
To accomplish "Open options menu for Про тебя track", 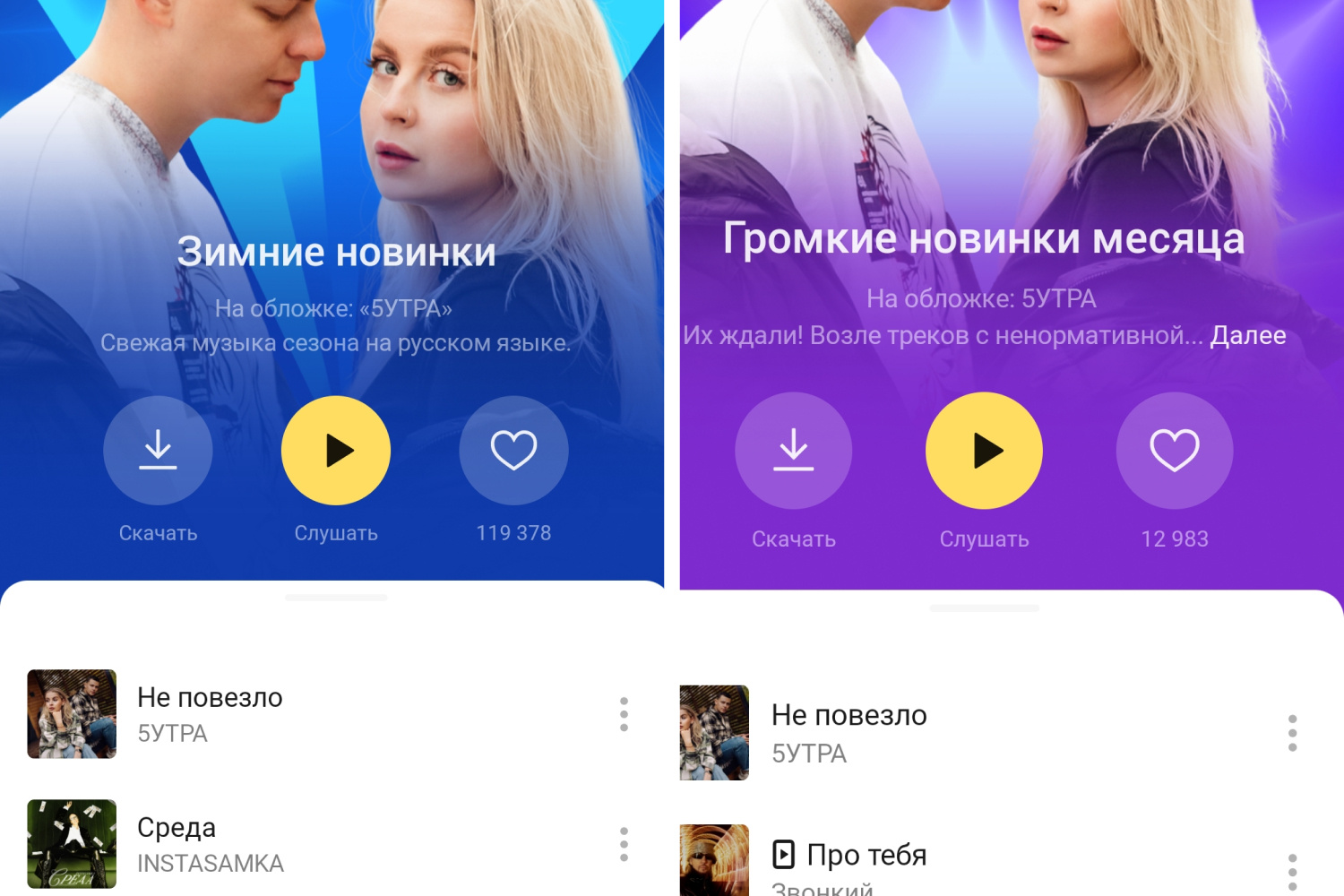I will (1292, 871).
